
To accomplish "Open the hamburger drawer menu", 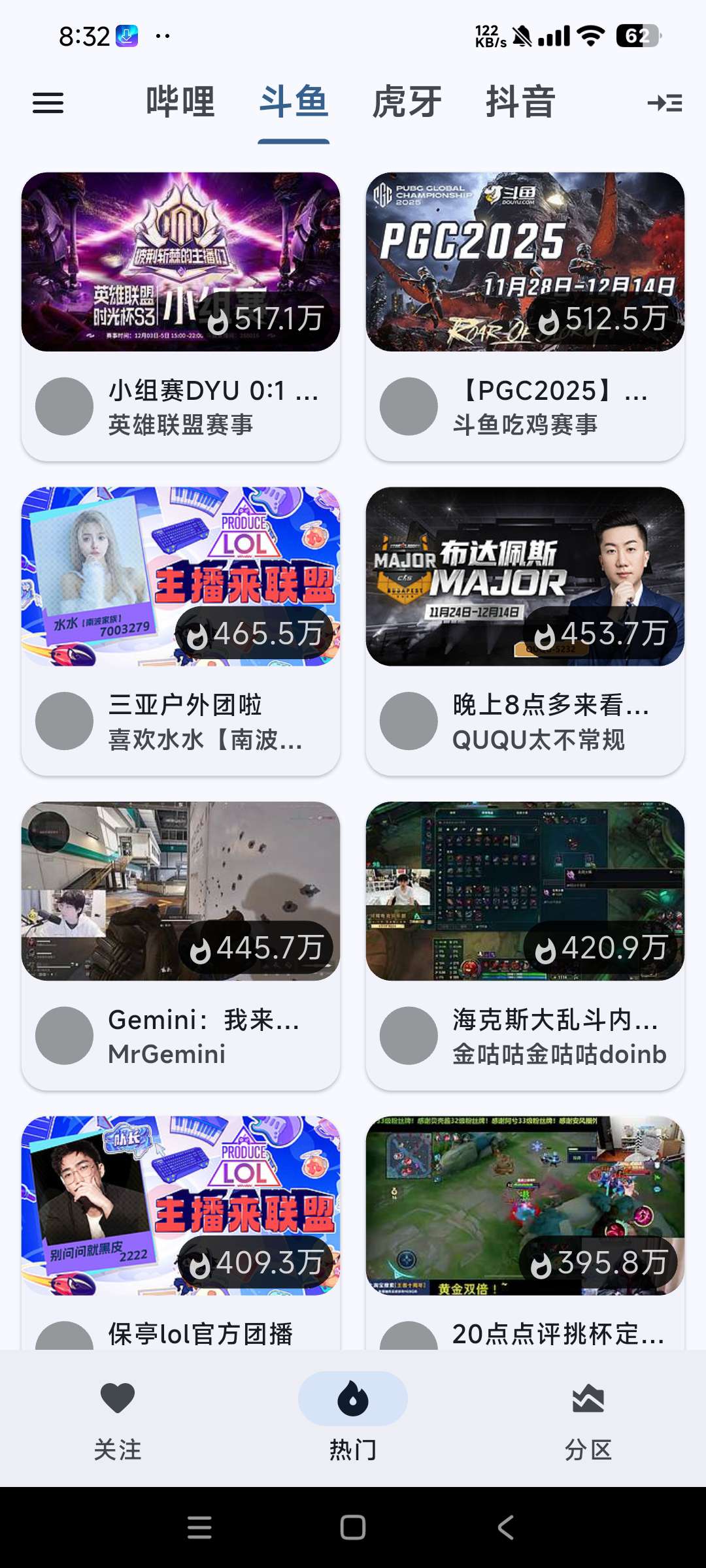I will click(x=48, y=103).
